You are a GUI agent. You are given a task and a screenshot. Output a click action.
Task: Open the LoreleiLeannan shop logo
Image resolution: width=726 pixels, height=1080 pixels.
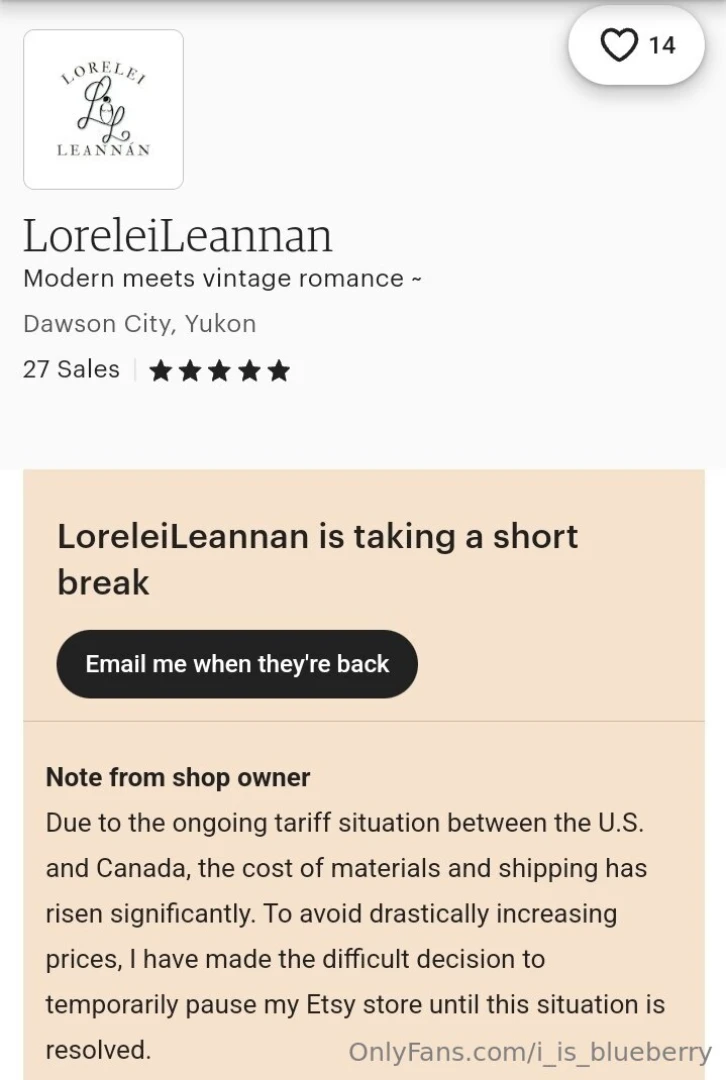point(103,109)
